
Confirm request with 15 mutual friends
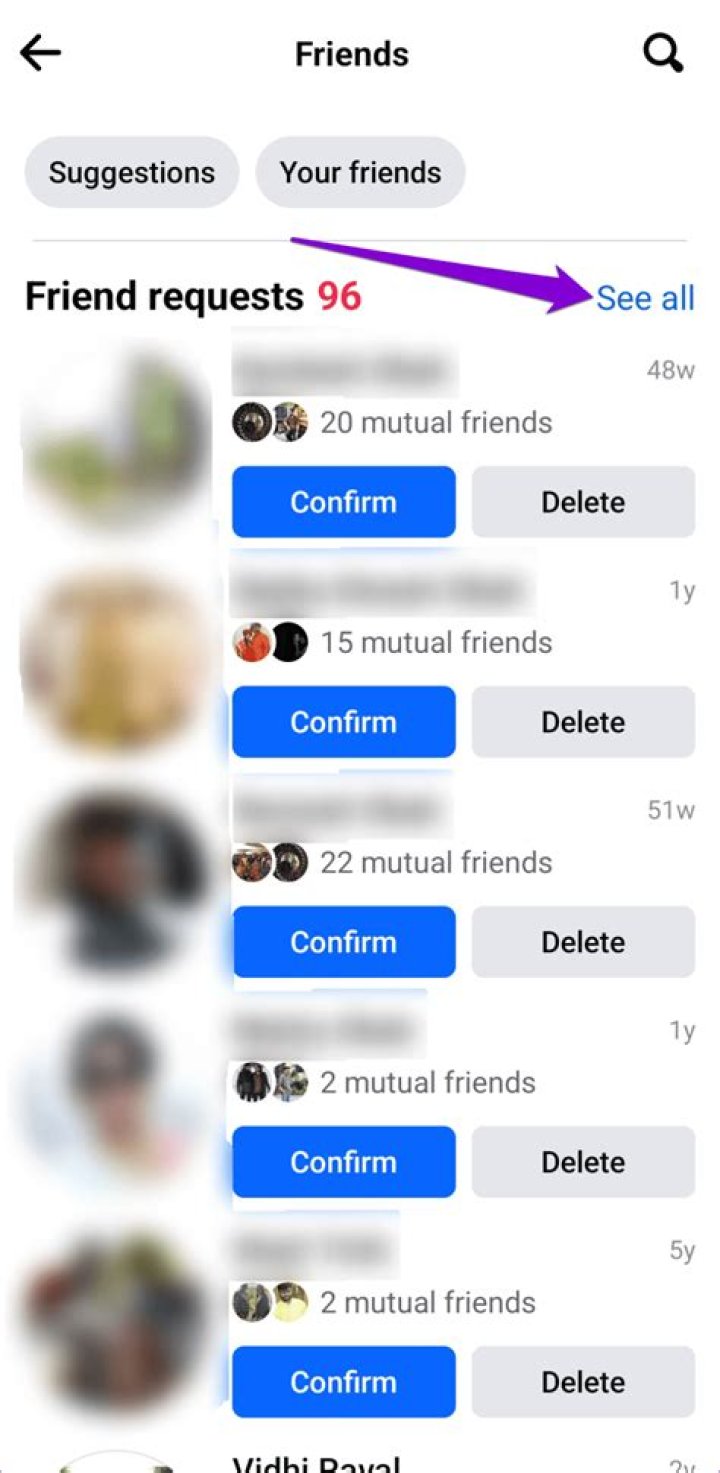pos(343,722)
